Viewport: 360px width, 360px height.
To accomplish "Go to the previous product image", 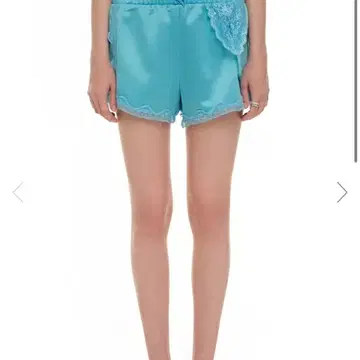I will pos(18,192).
